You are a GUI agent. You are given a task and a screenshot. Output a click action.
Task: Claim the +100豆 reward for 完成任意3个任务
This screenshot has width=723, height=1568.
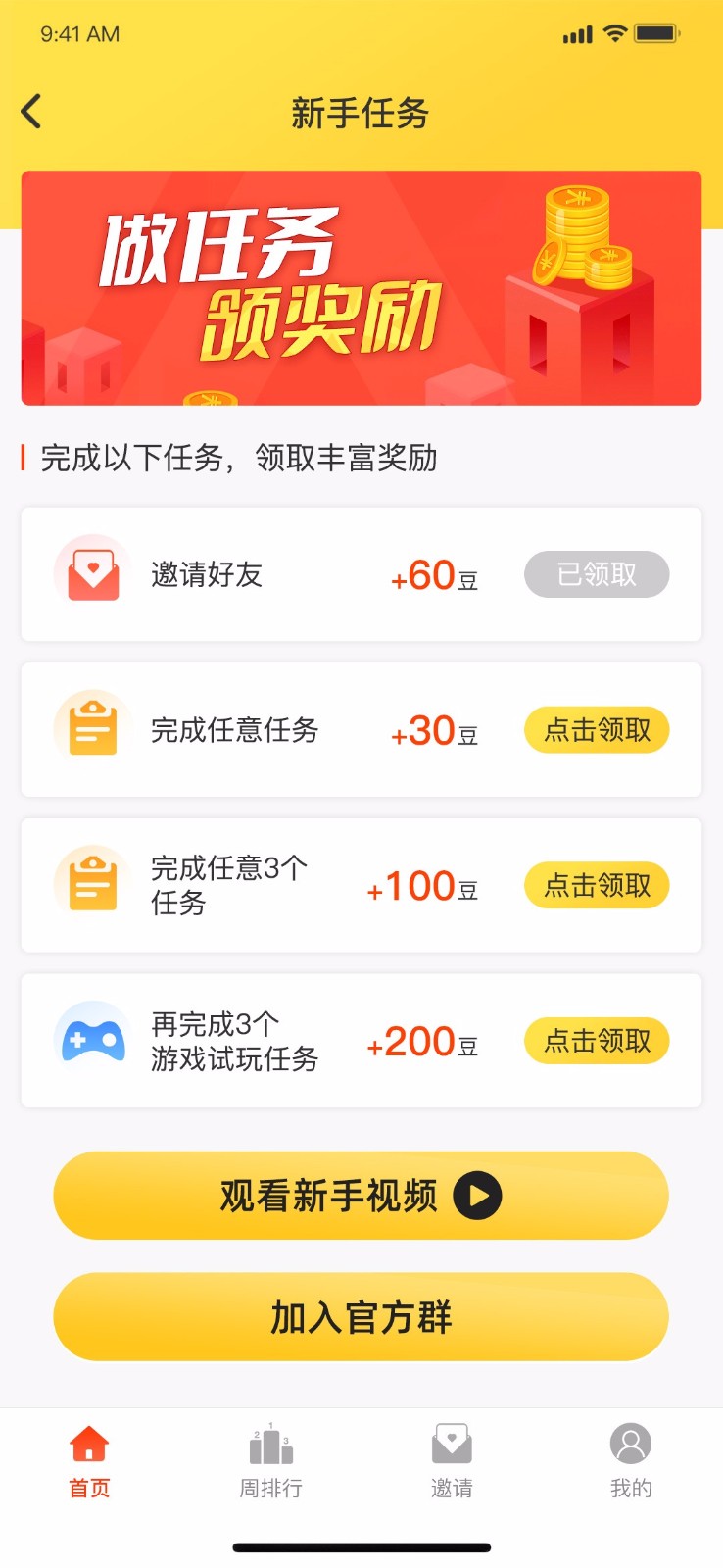click(x=596, y=886)
